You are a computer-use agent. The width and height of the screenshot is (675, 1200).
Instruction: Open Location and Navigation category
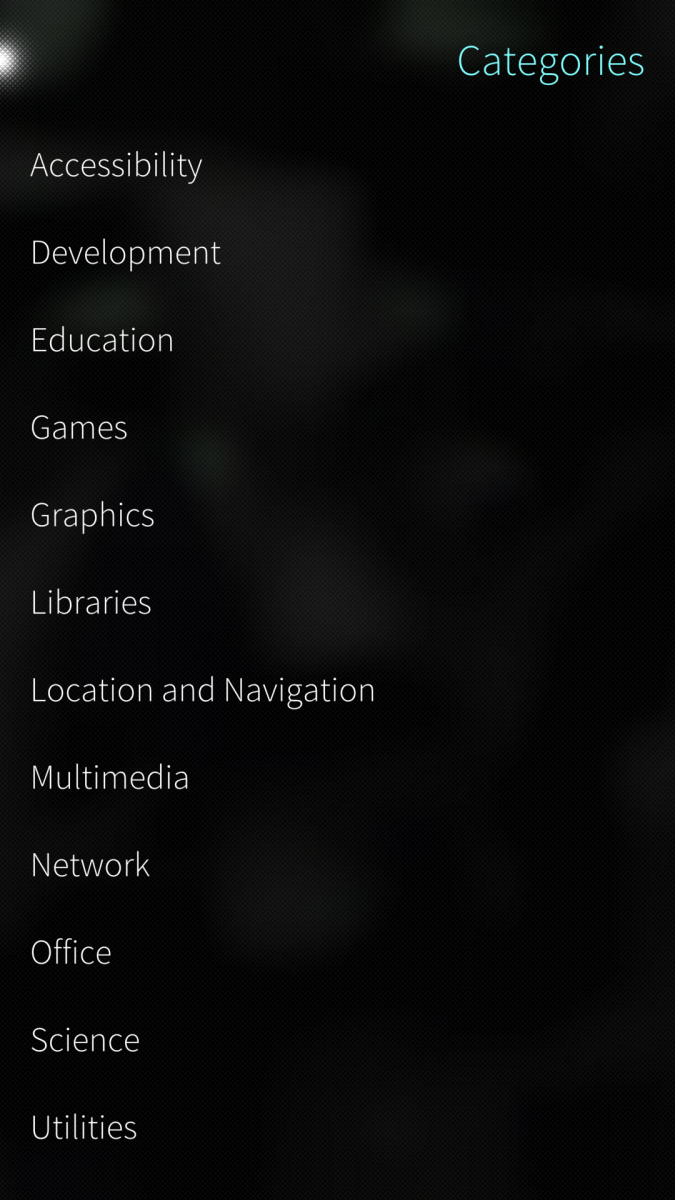(202, 690)
